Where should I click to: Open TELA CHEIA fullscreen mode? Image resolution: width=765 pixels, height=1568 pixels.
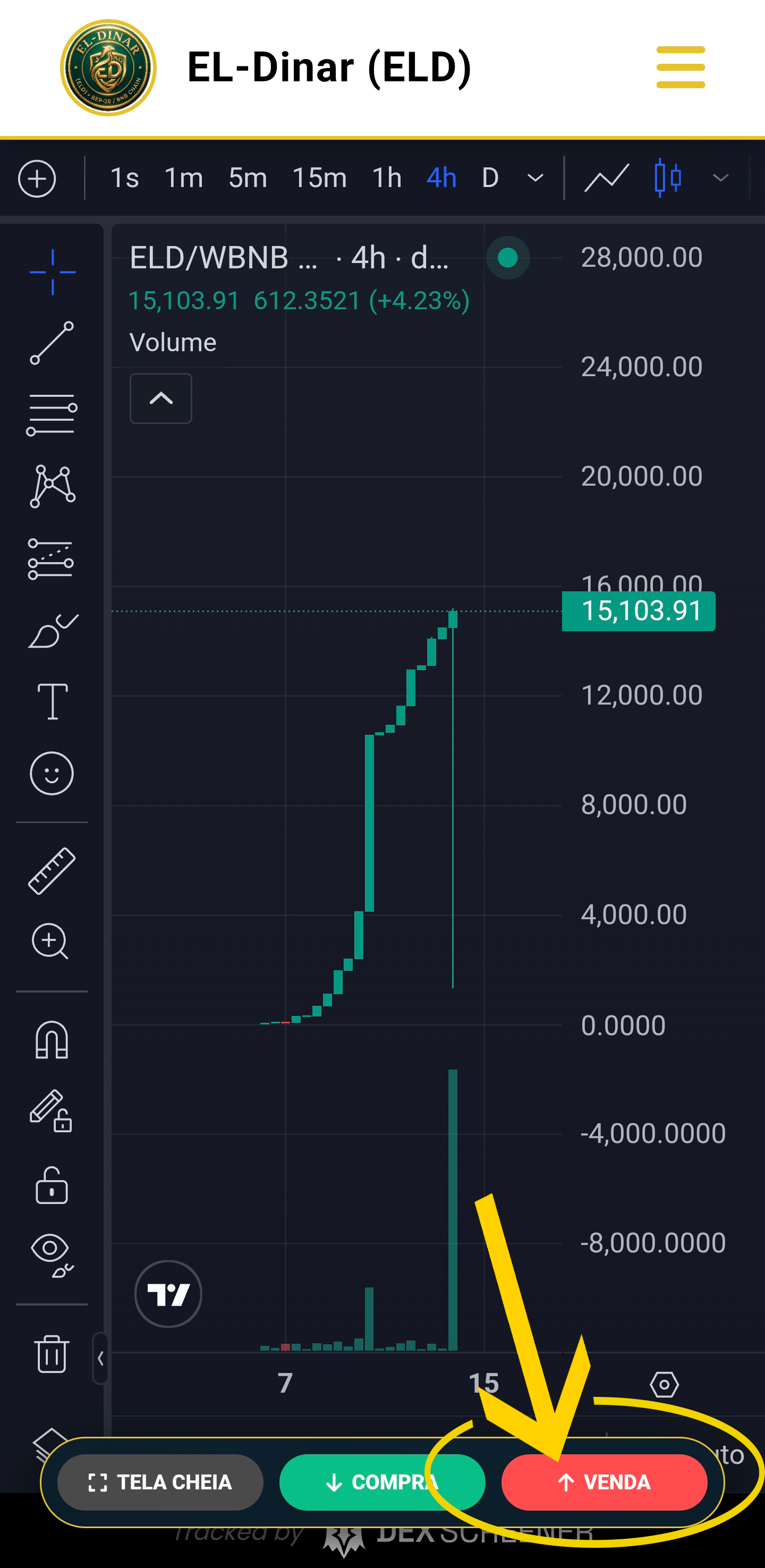click(x=160, y=1482)
